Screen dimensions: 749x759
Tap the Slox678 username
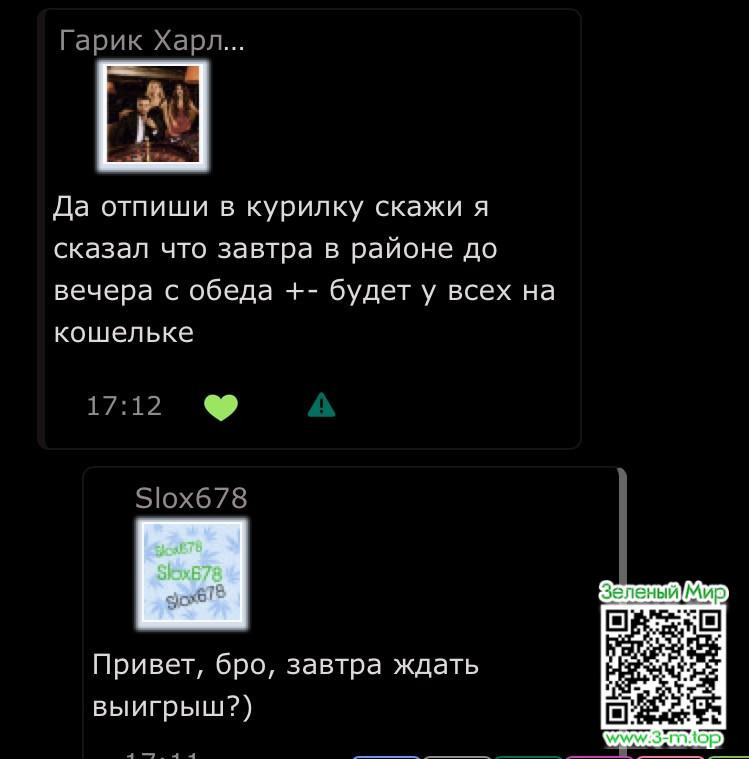click(x=191, y=498)
